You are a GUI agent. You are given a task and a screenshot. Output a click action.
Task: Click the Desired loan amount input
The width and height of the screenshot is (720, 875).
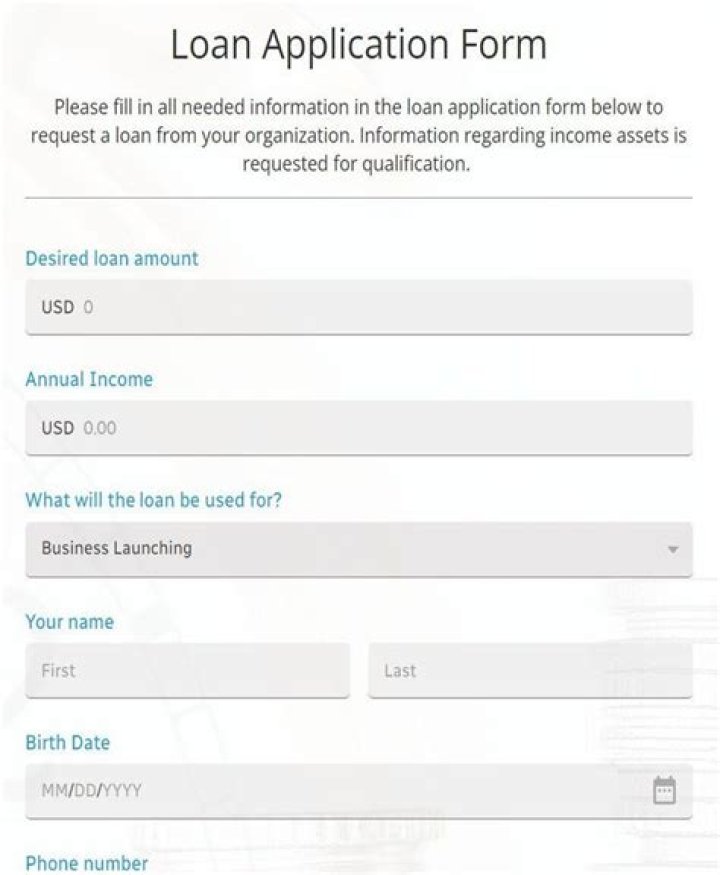pos(360,307)
